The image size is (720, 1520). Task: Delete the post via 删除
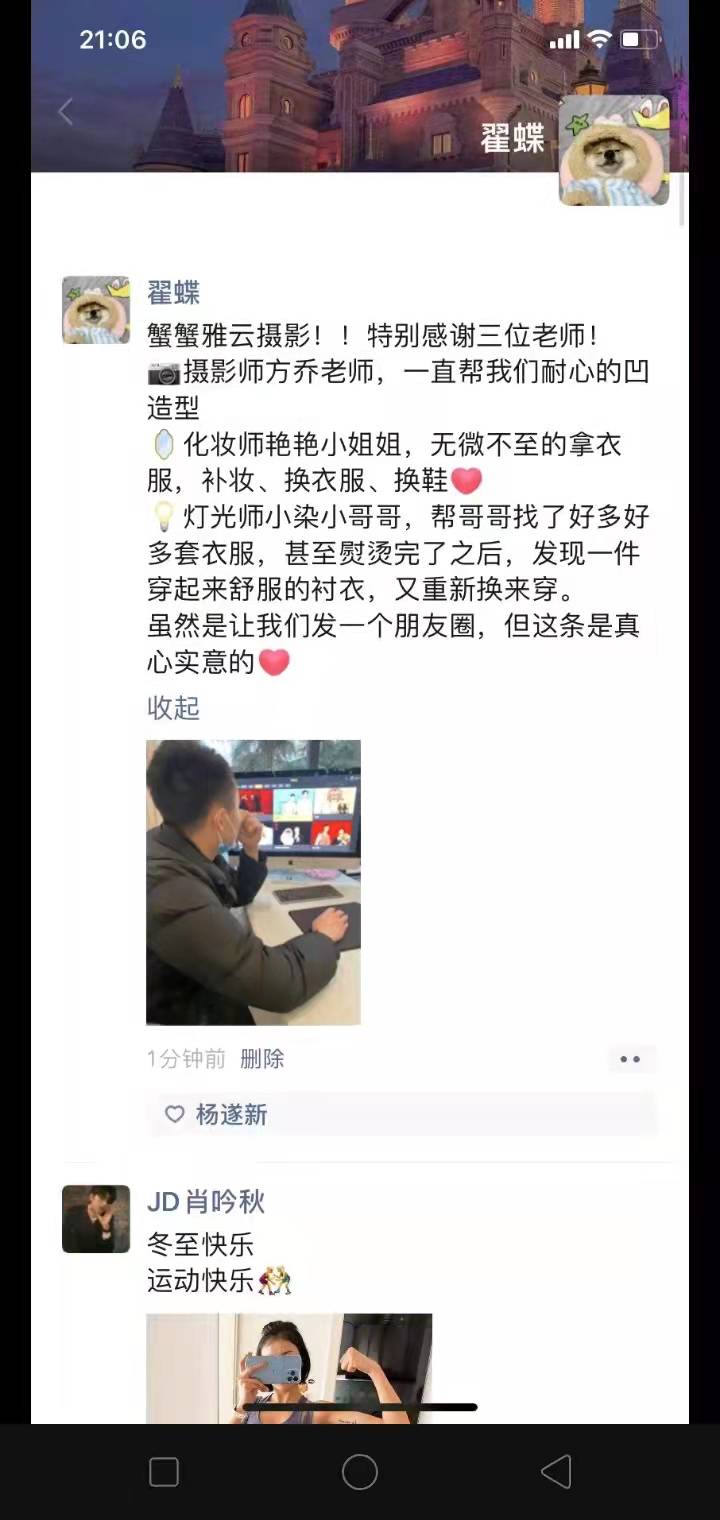click(x=262, y=1059)
